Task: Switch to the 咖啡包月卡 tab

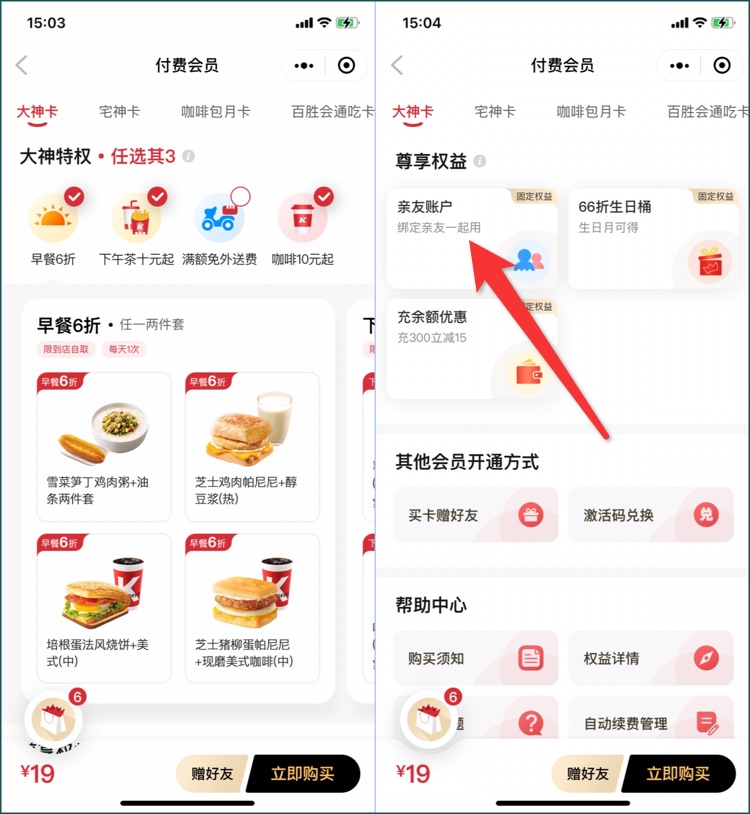Action: tap(215, 113)
